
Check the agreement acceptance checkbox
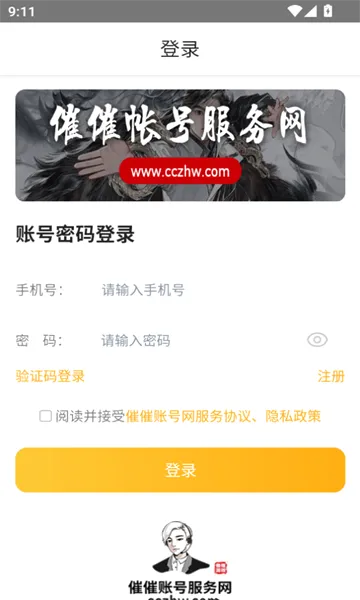tap(46, 416)
